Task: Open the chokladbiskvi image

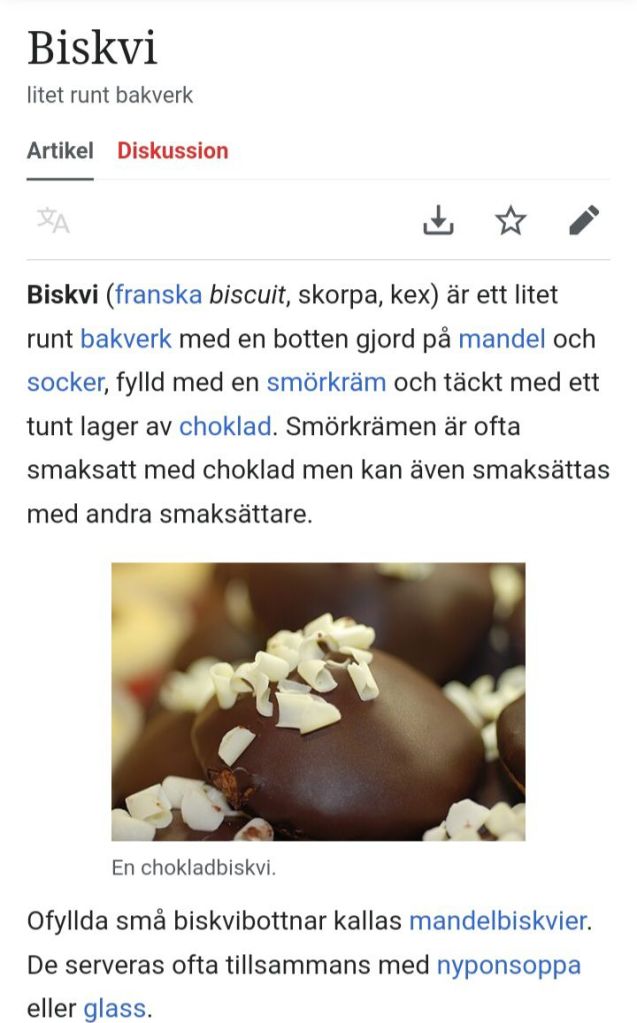Action: coord(318,701)
